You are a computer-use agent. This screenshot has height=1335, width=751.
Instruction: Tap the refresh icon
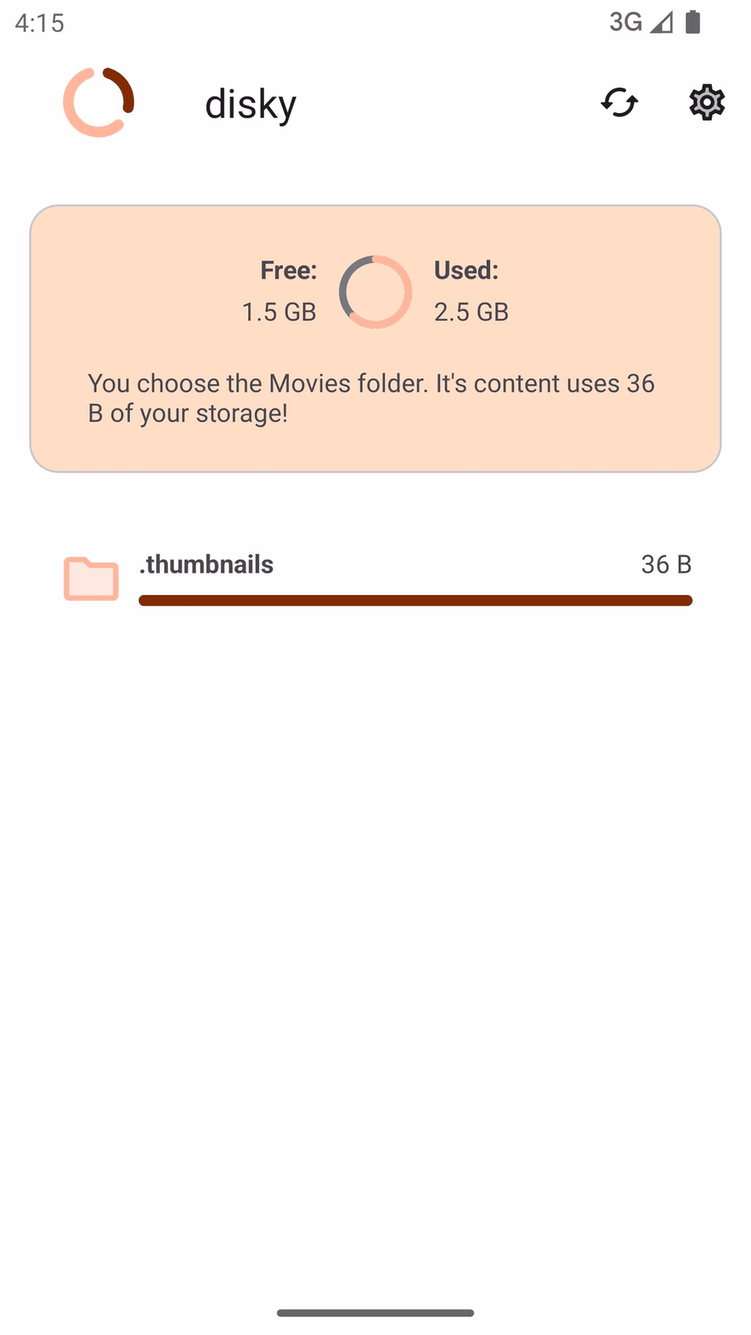(x=619, y=103)
